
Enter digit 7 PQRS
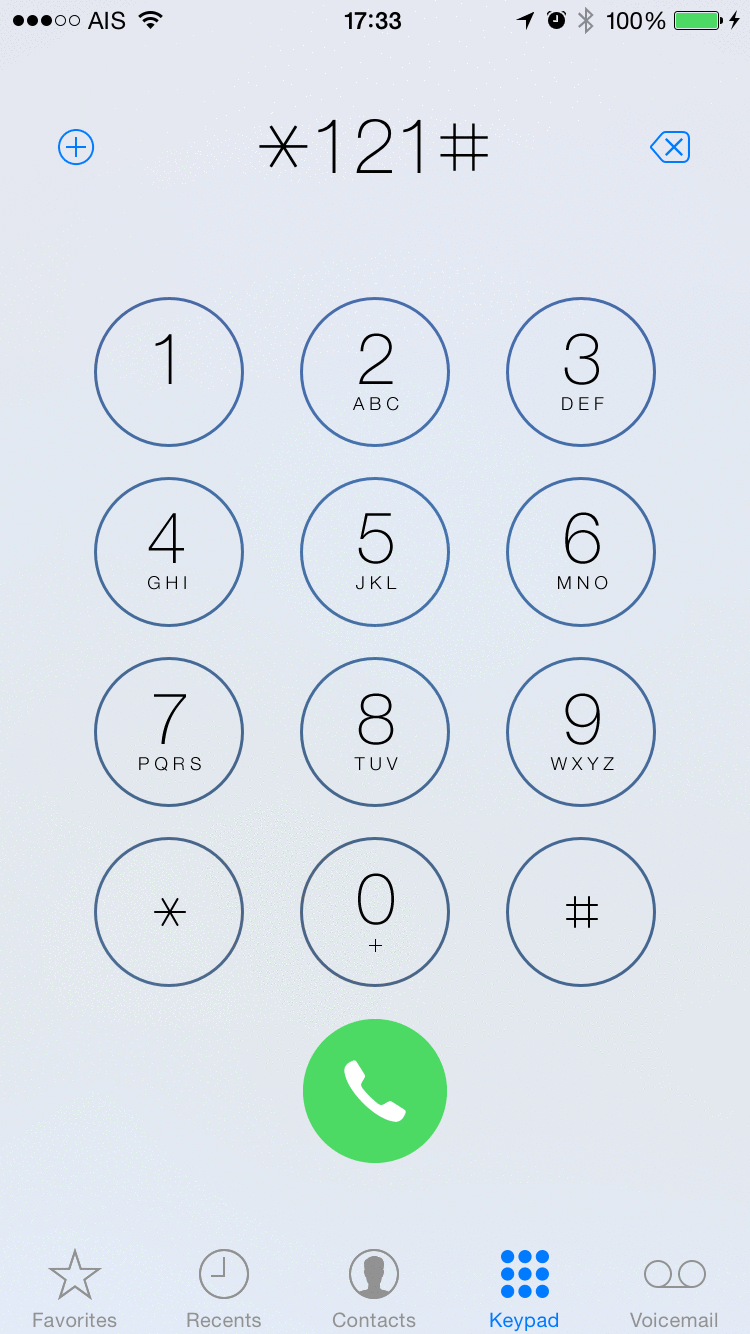tap(169, 732)
